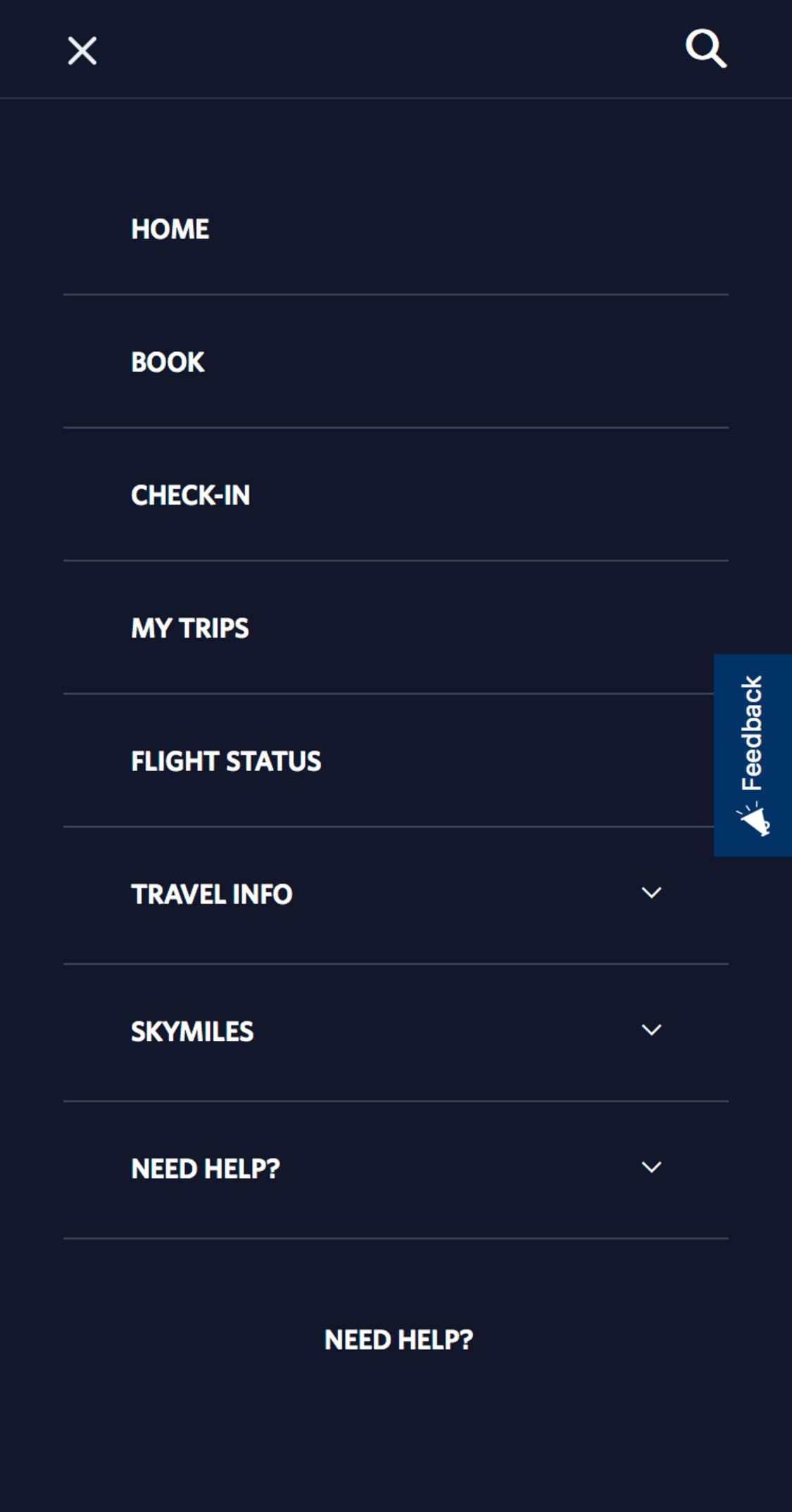Select the magnifying glass to search
Screen dimensions: 792x1512
[x=705, y=50]
